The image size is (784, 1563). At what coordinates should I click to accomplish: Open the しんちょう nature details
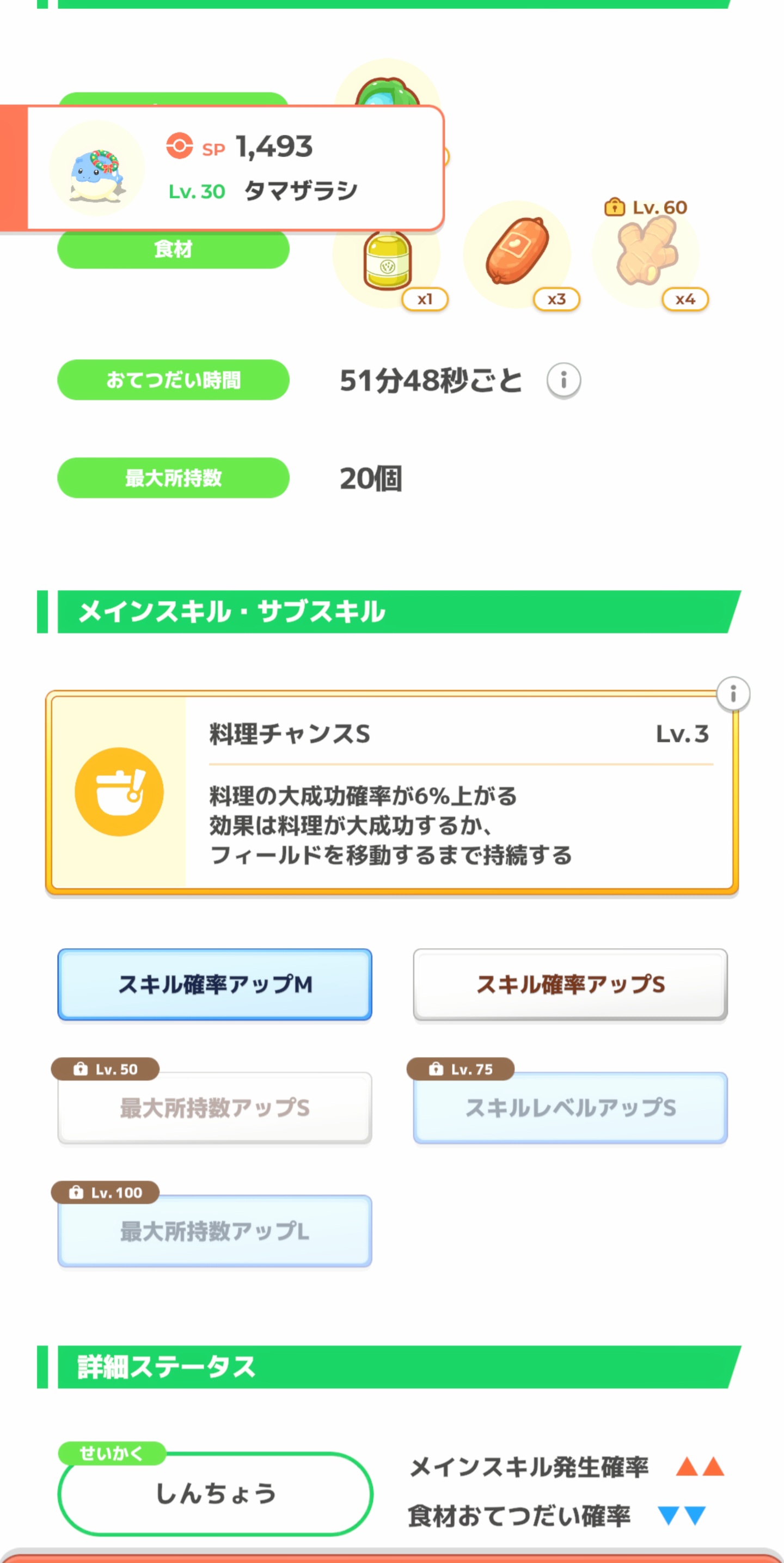point(215,1493)
